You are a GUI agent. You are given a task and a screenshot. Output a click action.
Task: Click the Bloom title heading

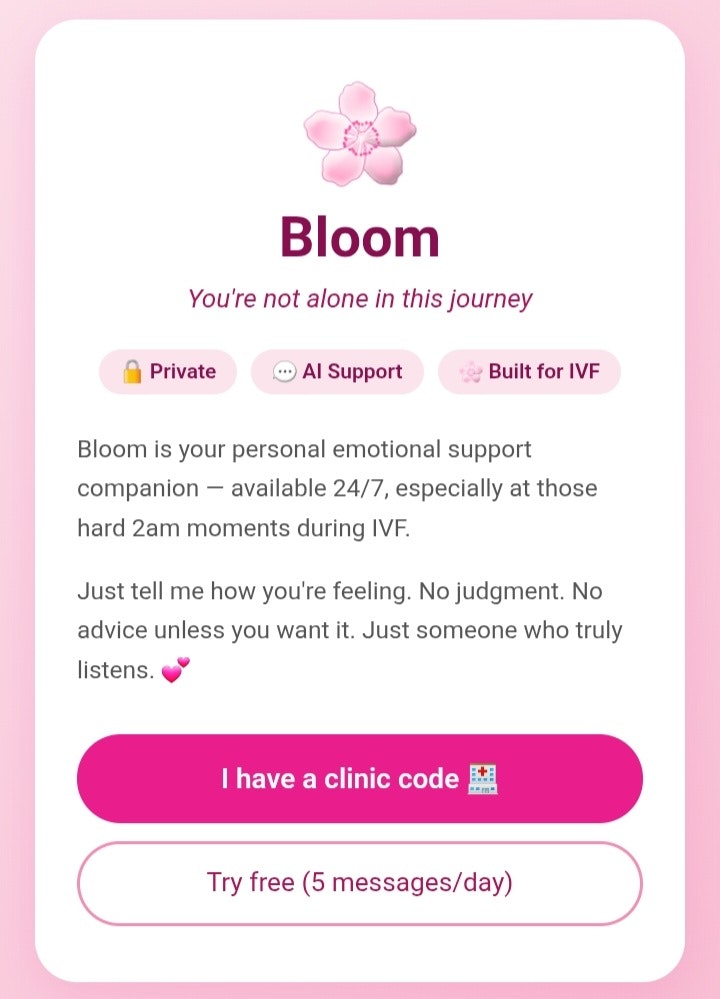[x=360, y=237]
